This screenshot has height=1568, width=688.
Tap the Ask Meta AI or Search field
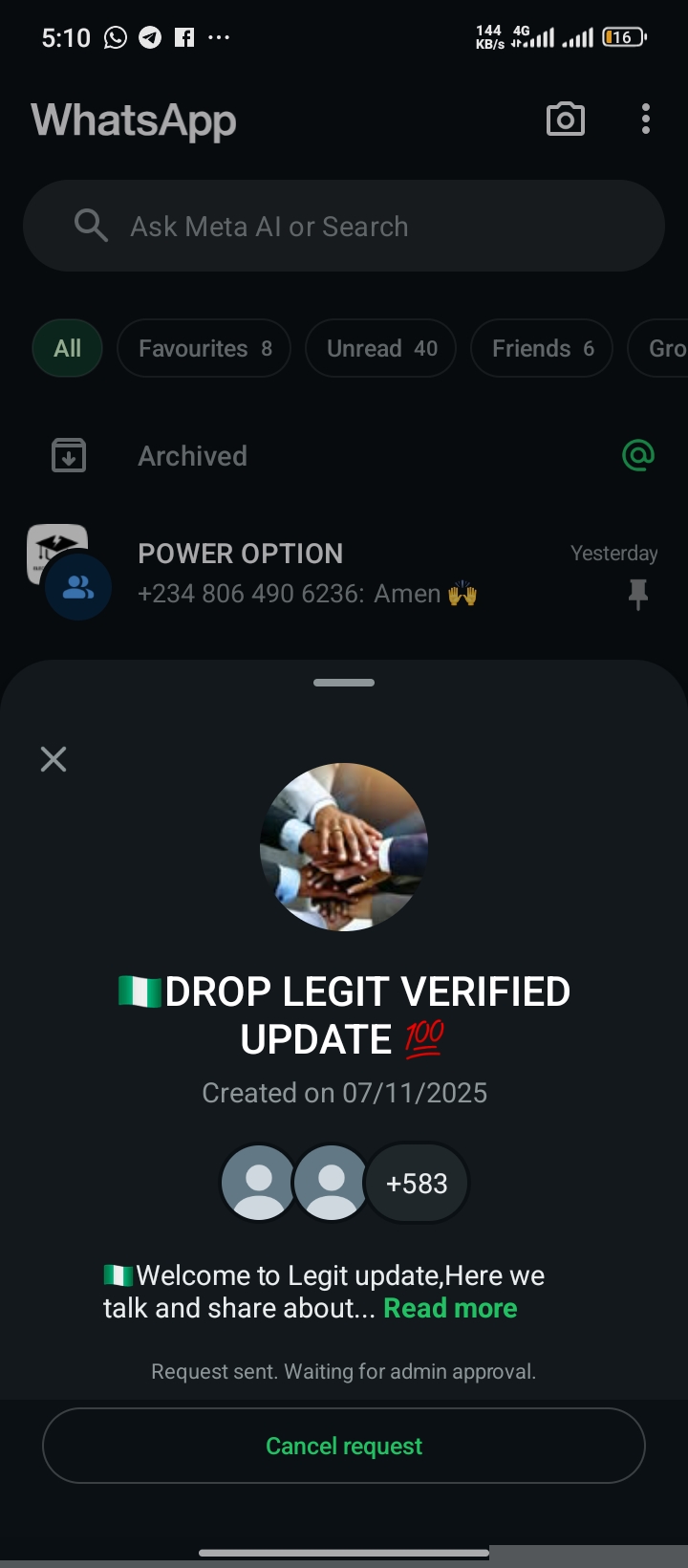[344, 227]
